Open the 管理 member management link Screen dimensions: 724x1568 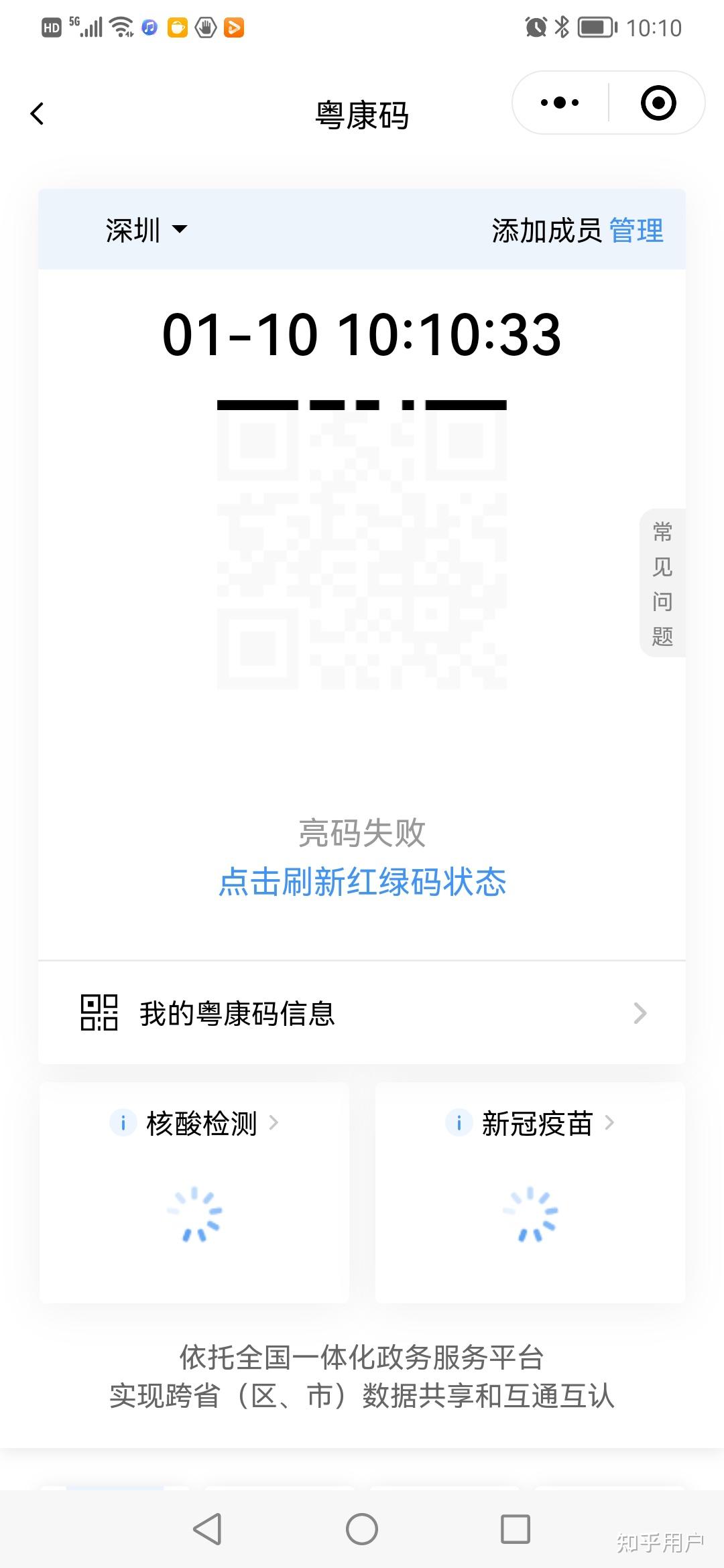pyautogui.click(x=636, y=231)
